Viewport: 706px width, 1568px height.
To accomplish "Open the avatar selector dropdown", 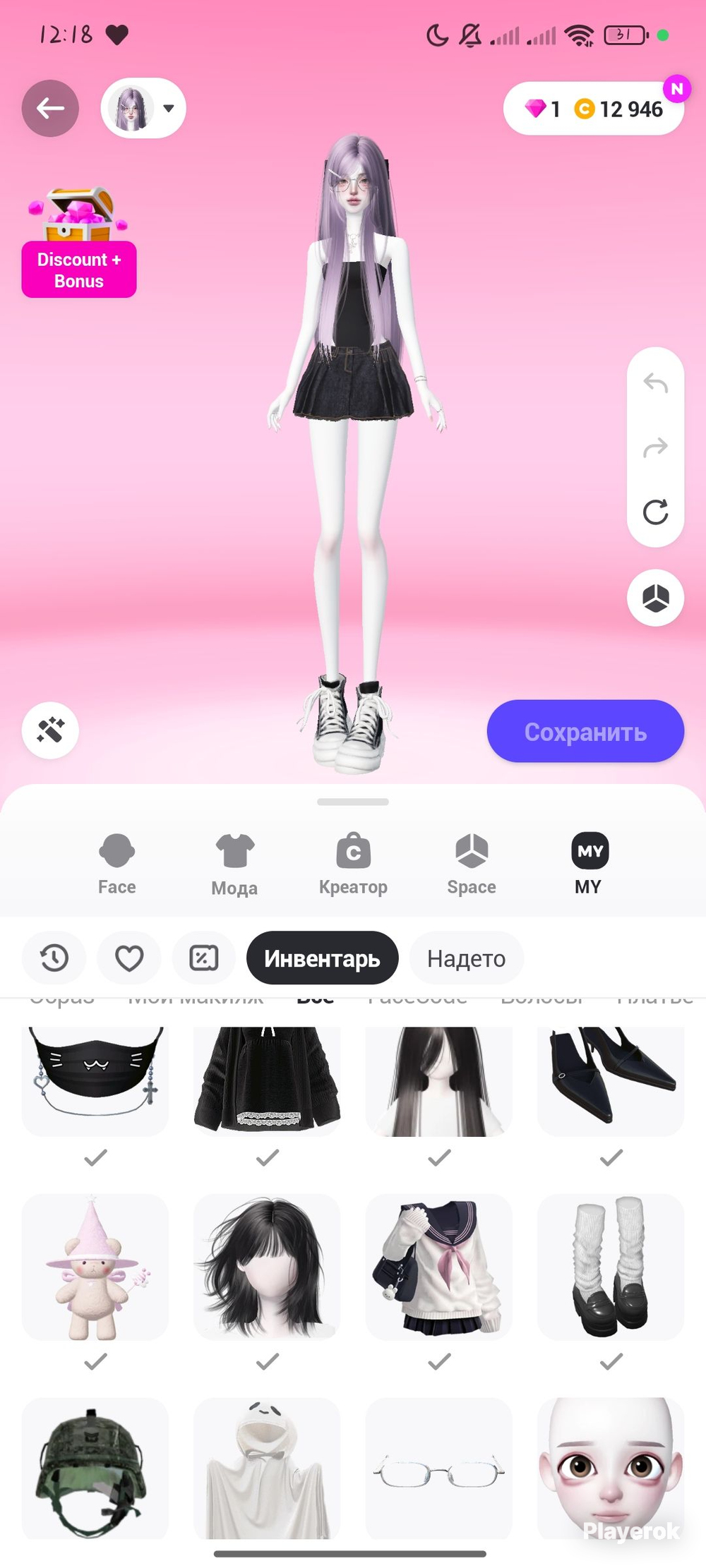I will click(x=143, y=109).
